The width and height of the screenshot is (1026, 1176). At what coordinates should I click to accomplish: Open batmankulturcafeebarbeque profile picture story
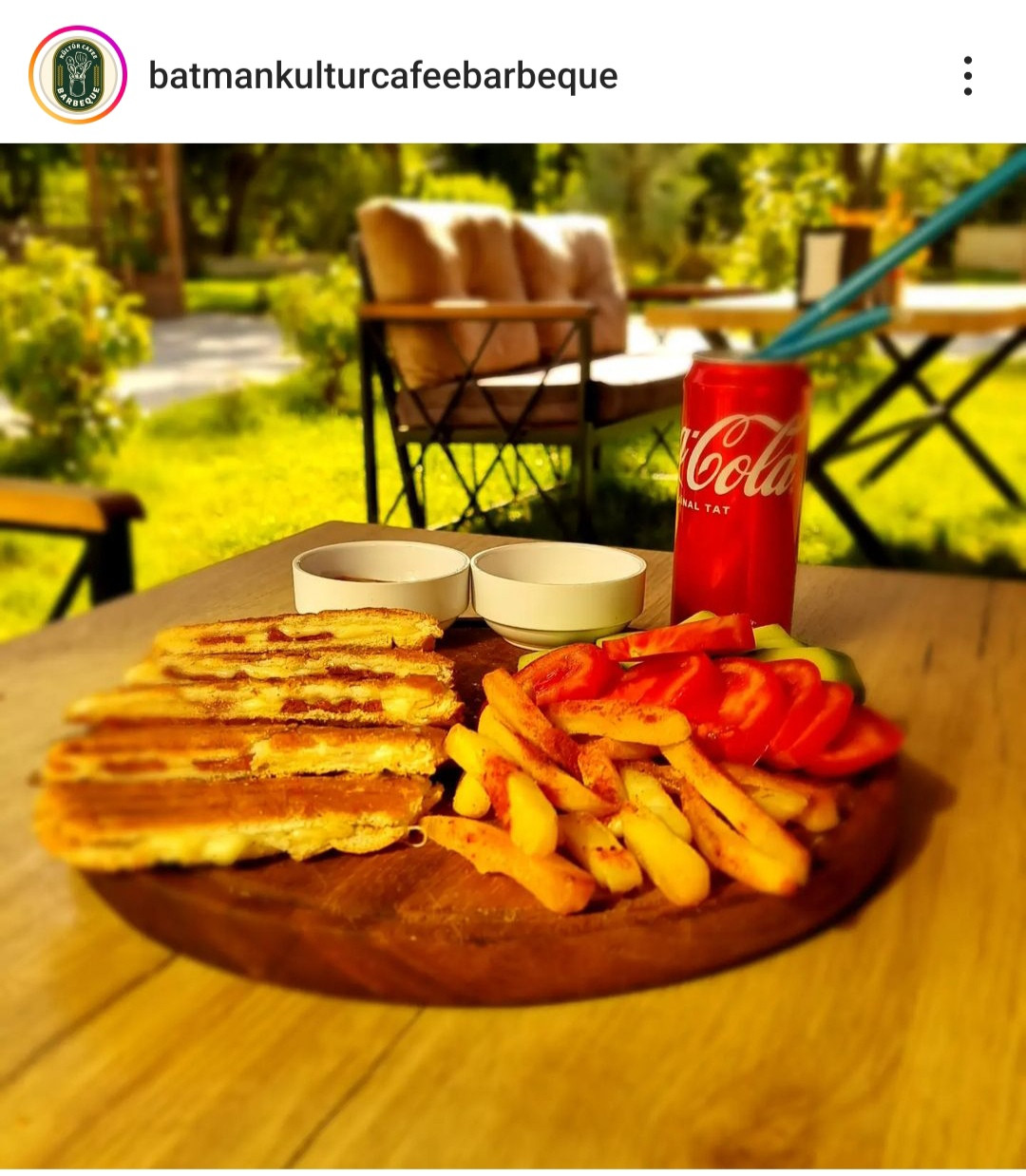78,75
